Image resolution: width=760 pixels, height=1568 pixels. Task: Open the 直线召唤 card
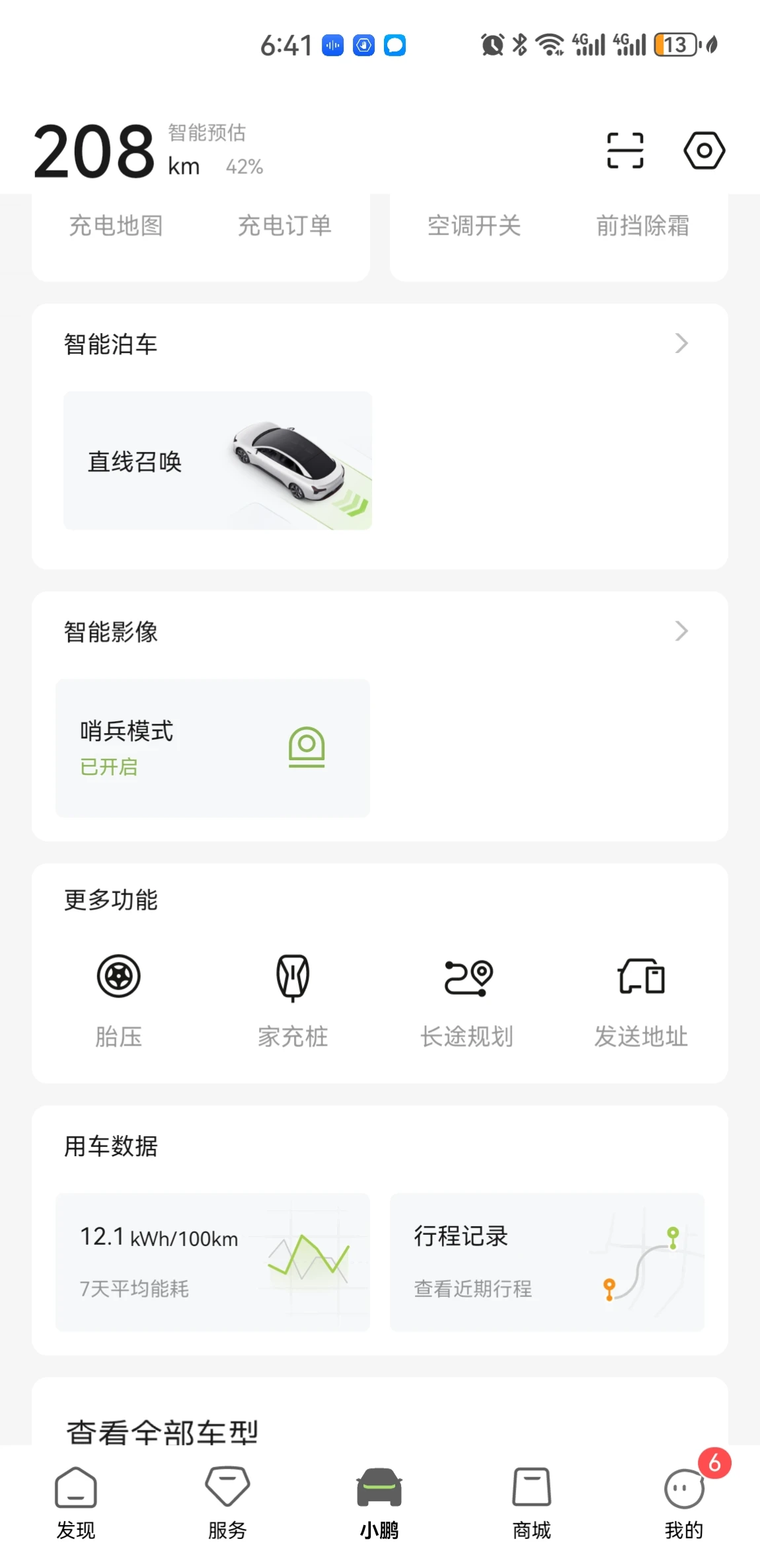(x=217, y=461)
